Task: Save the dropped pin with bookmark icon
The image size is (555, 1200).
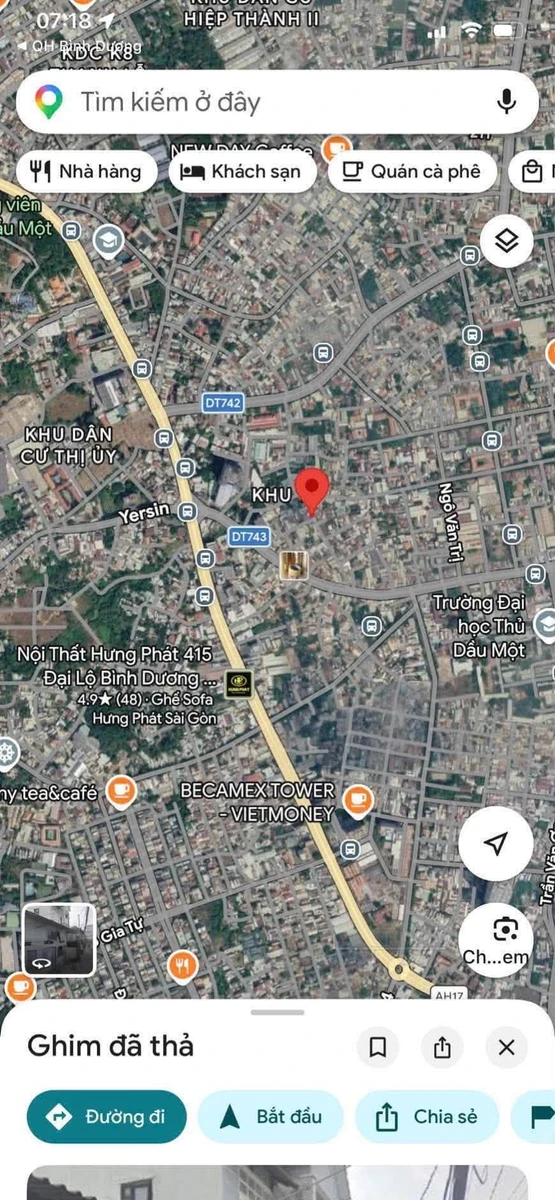Action: pos(378,1047)
